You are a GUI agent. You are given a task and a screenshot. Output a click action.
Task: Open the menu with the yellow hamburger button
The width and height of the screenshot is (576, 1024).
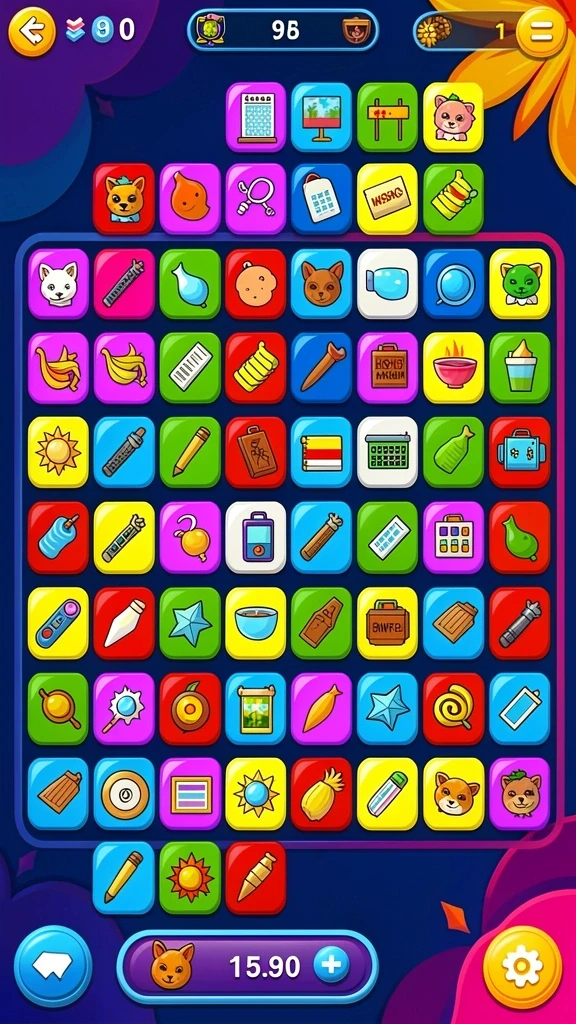[x=540, y=31]
